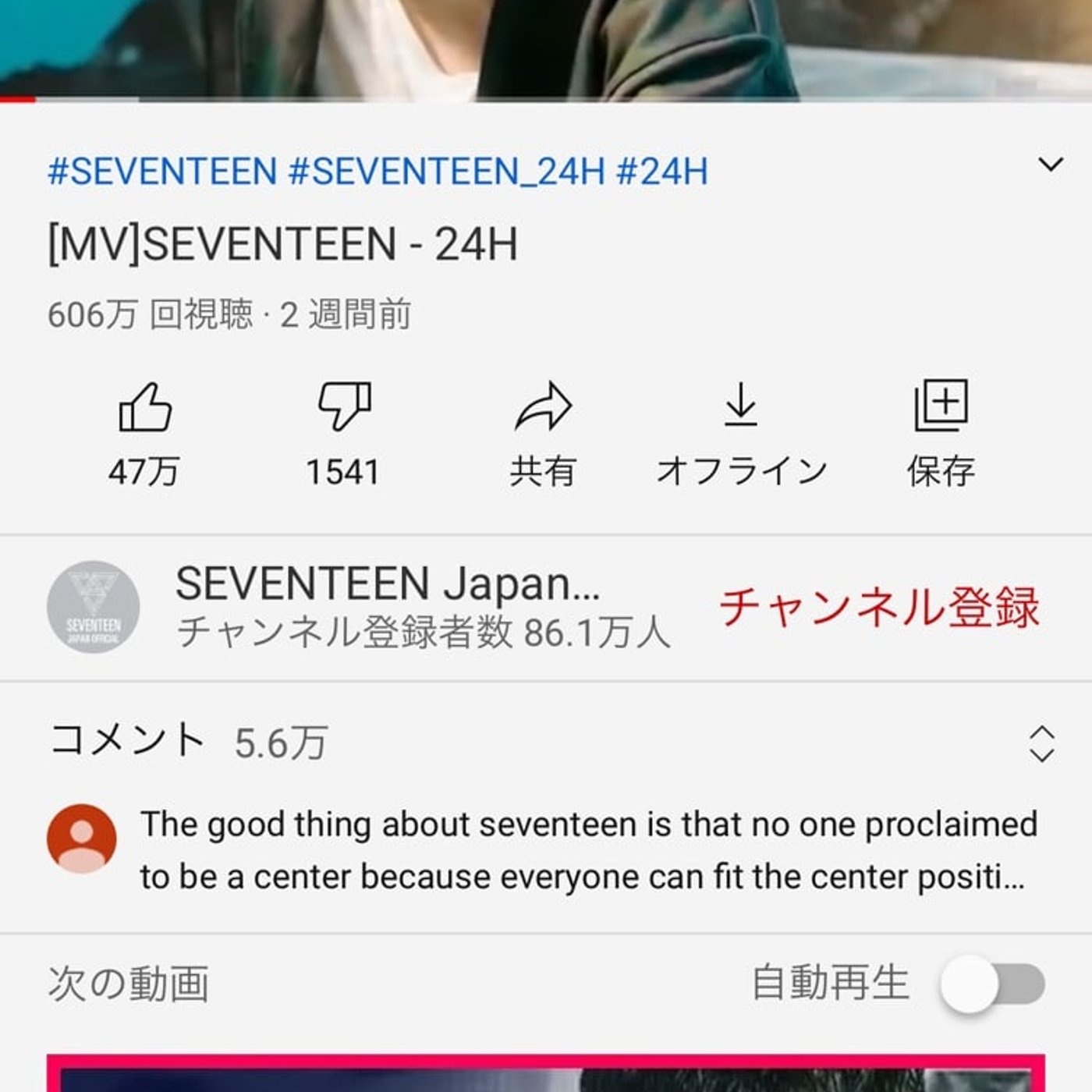Toggle the 自動再生 autoplay switch
Screen dimensions: 1092x1092
(x=992, y=984)
